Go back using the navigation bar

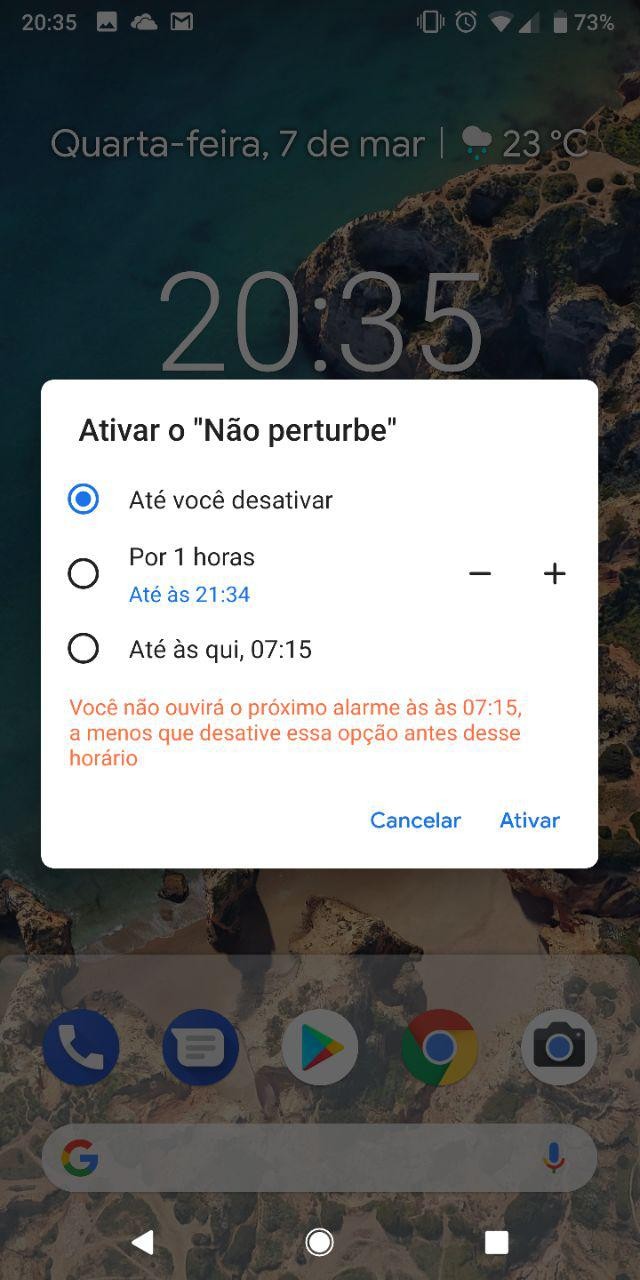click(143, 1242)
